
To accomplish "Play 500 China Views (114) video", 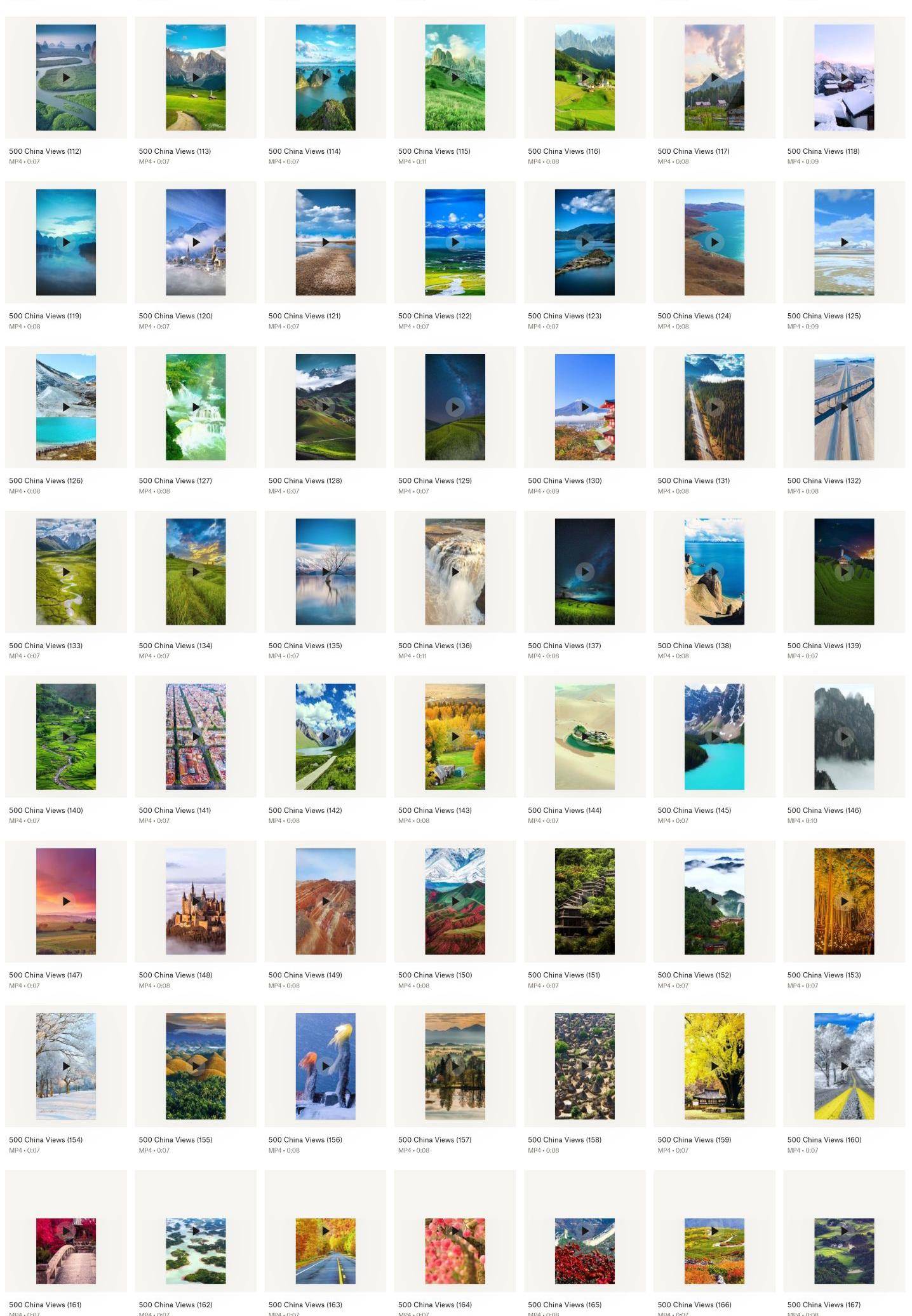I will 325,78.
